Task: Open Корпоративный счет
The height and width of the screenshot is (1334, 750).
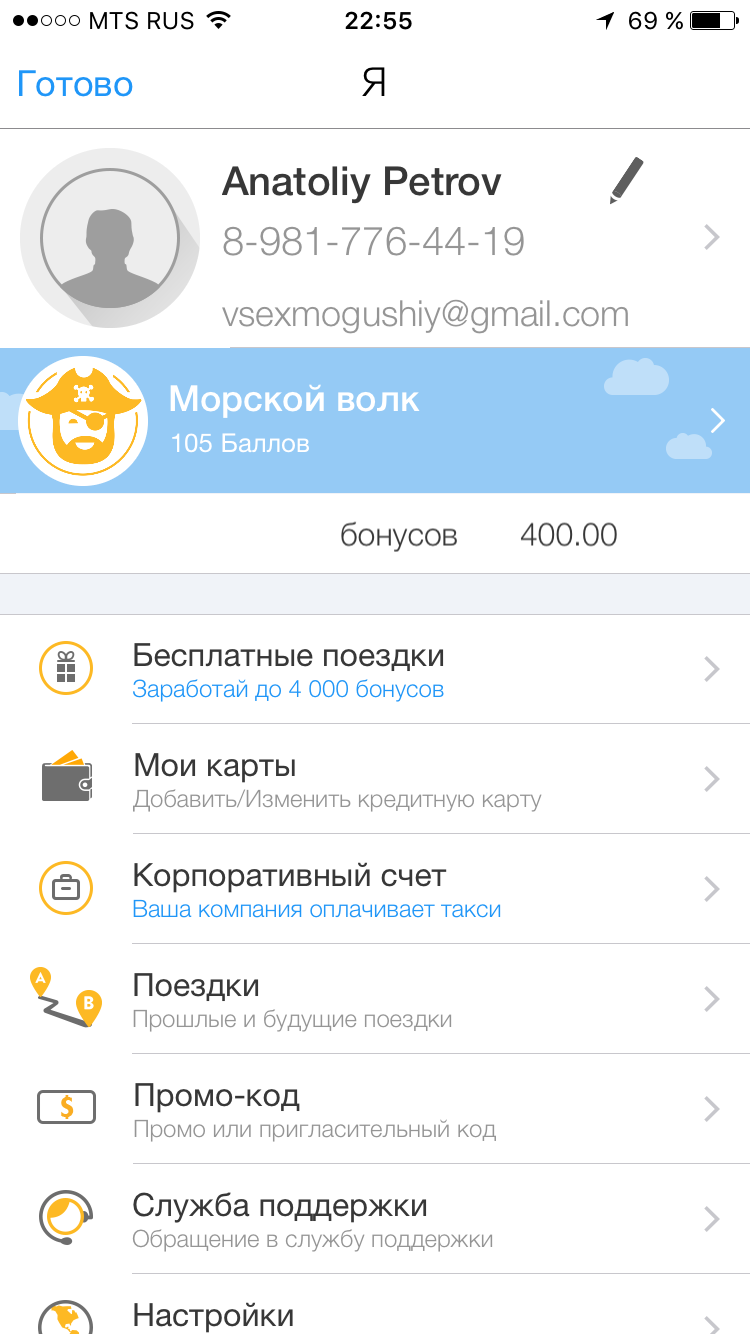Action: point(375,890)
